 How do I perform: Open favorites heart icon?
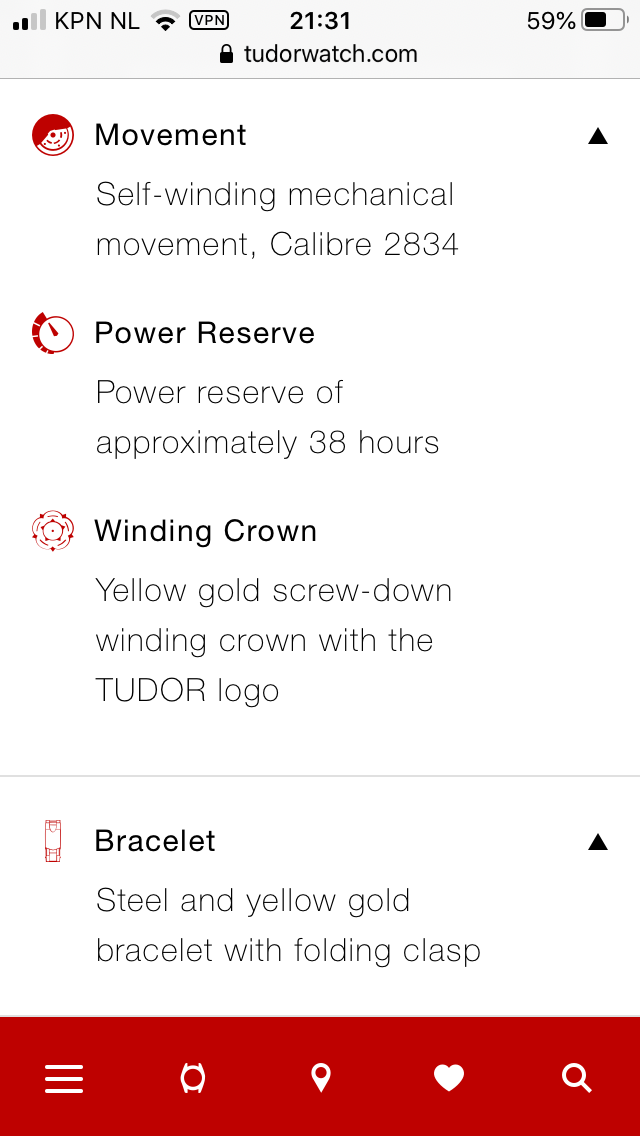[x=449, y=1079]
